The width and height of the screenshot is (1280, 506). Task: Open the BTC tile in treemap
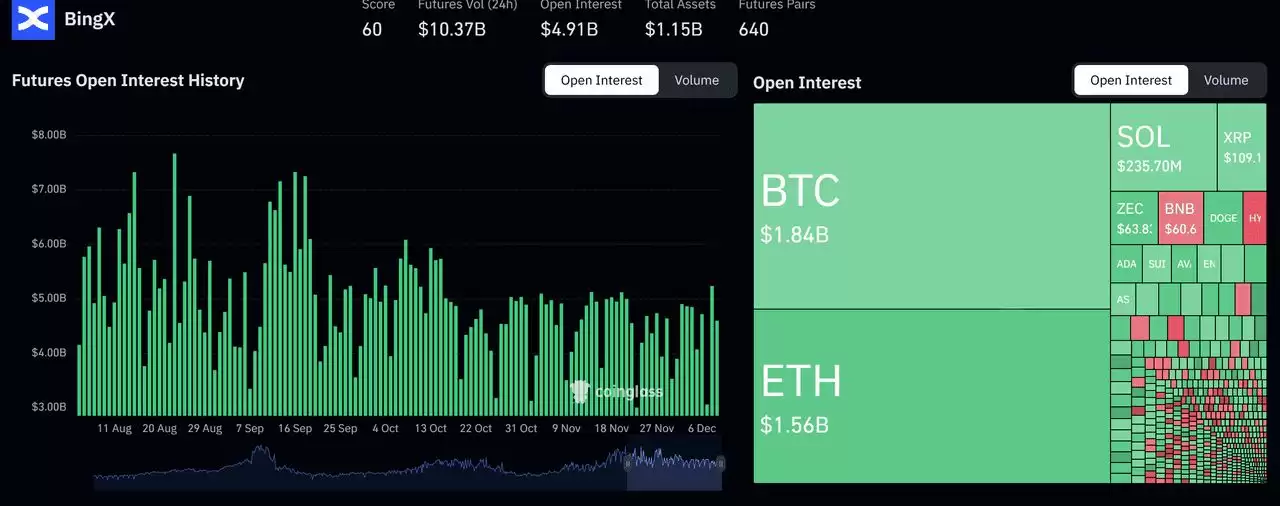pyautogui.click(x=930, y=206)
